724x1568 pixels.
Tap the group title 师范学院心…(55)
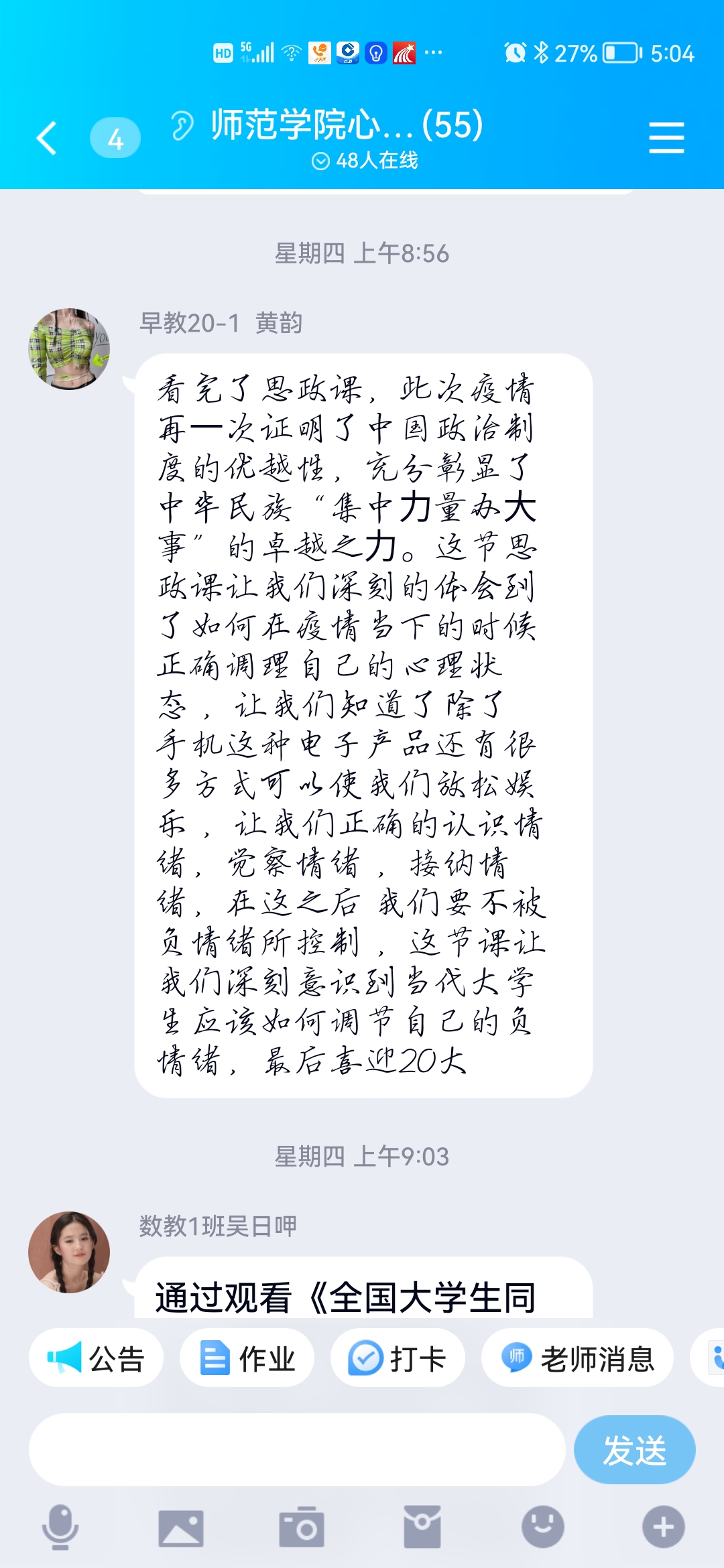(347, 125)
